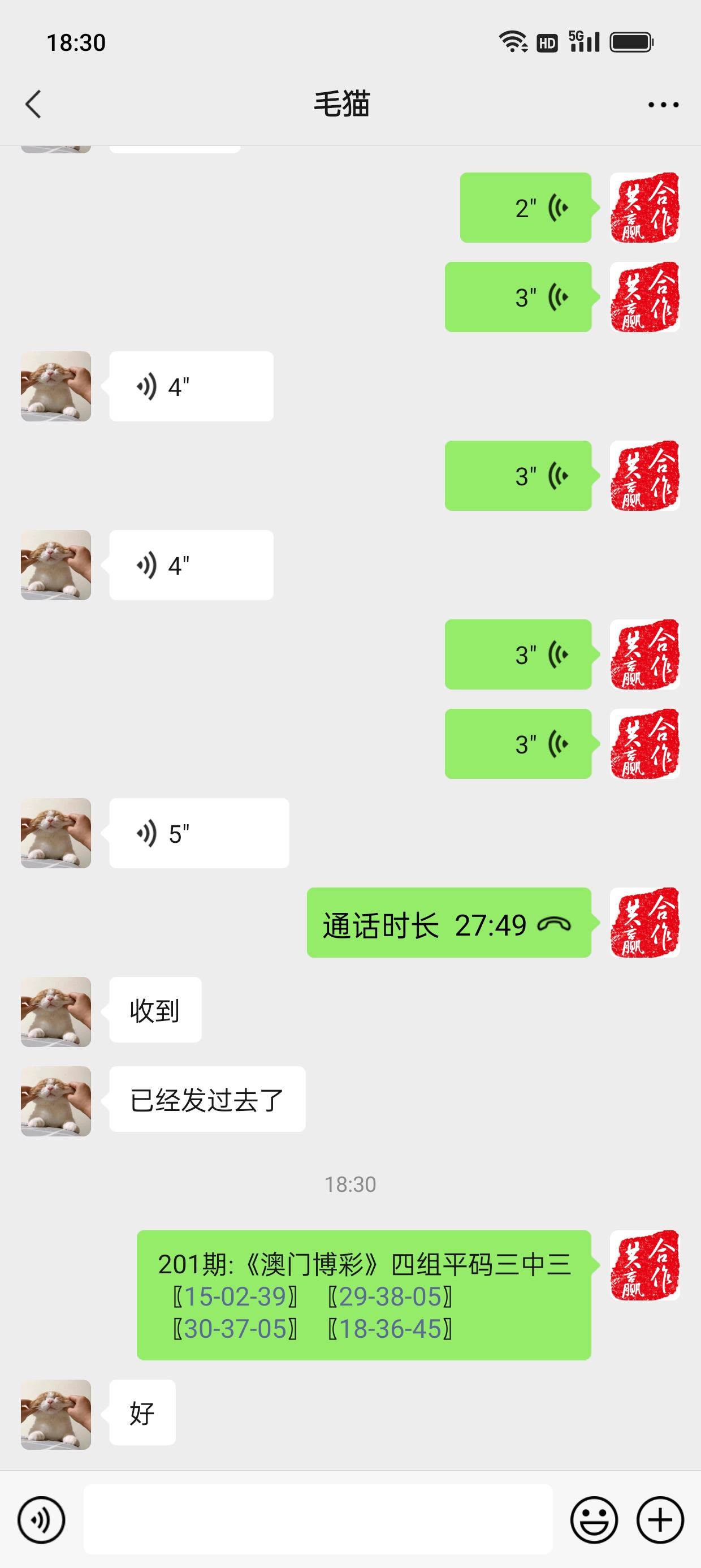
Task: Open 毛猫's profile from the 收到 avatar
Action: point(56,1011)
